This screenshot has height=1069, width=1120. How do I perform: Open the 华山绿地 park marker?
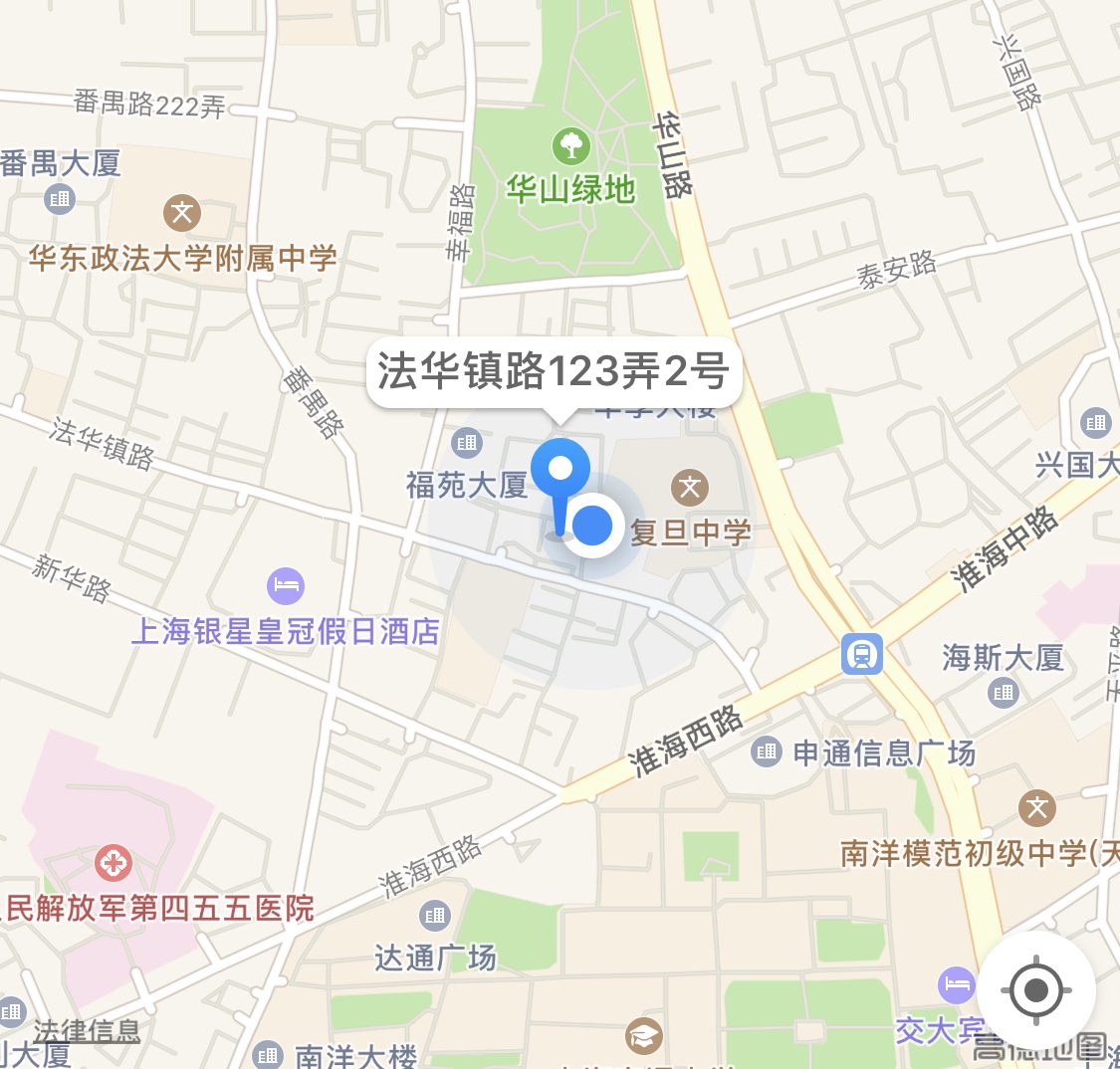click(x=571, y=147)
